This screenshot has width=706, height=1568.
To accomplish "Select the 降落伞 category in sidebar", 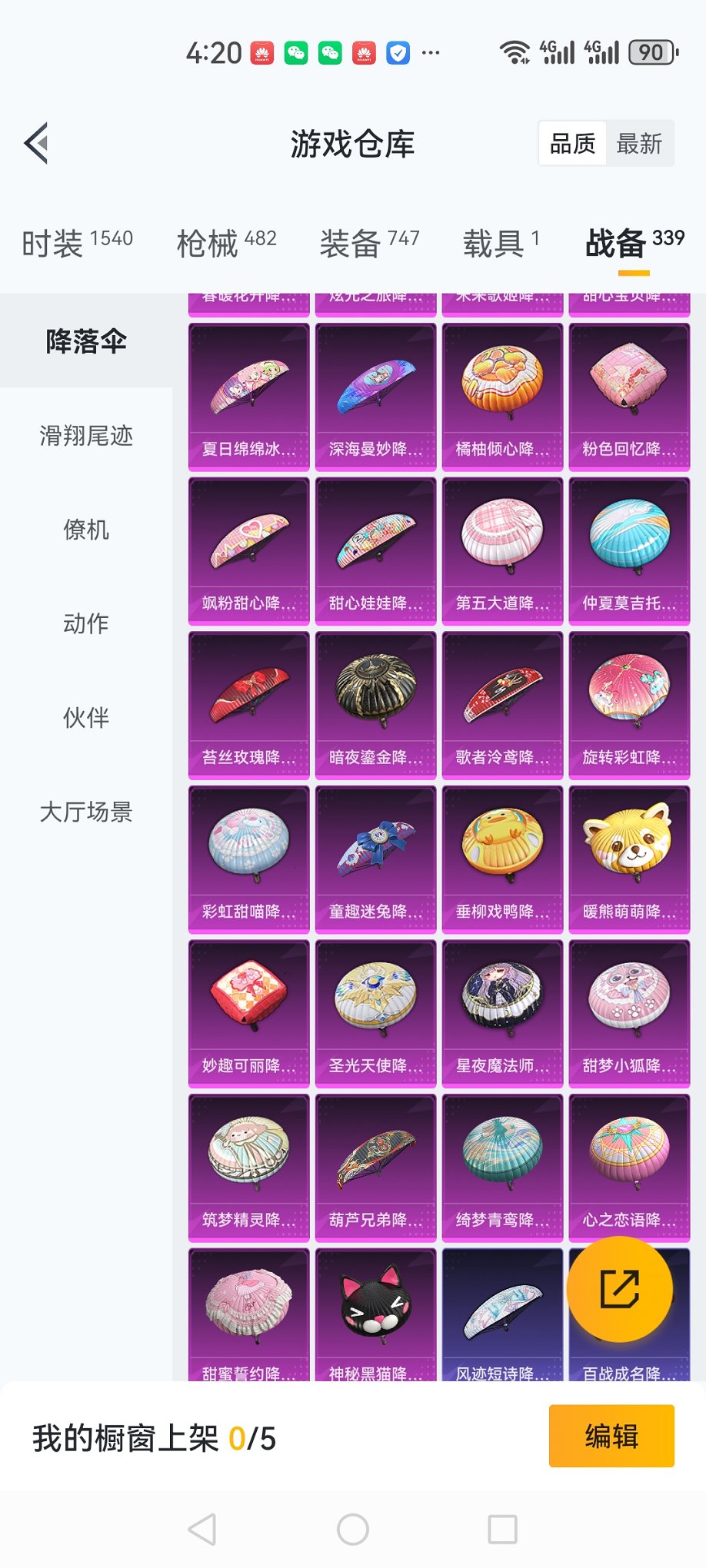I will click(x=83, y=344).
